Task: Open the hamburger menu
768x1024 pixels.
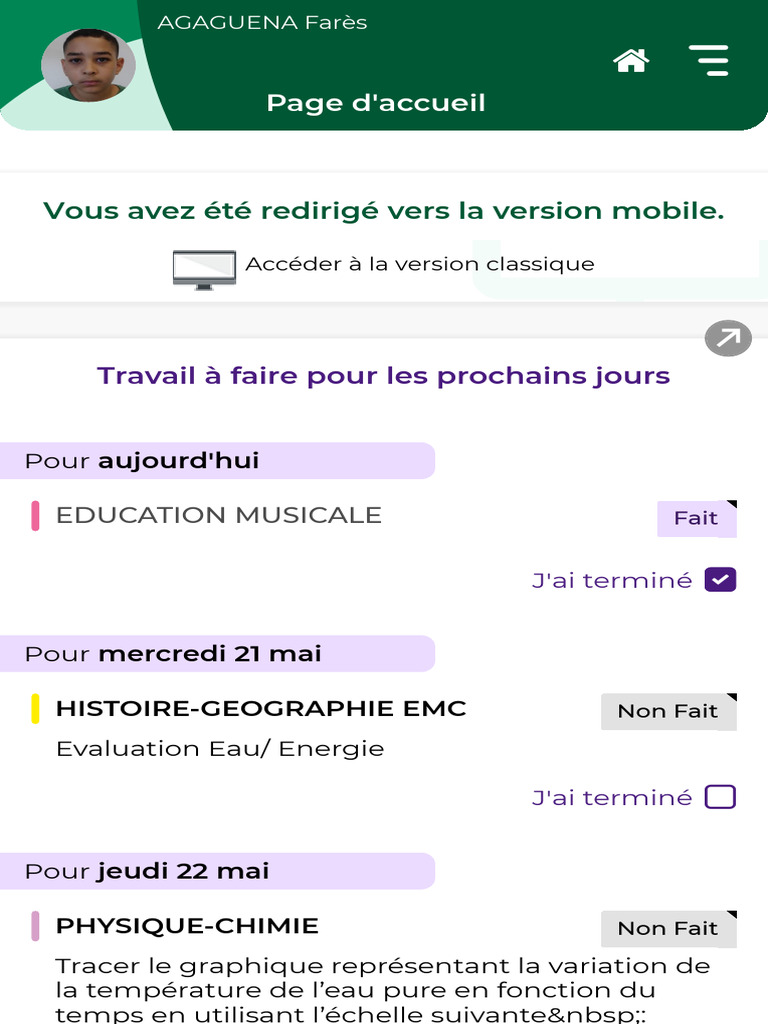Action: point(709,61)
